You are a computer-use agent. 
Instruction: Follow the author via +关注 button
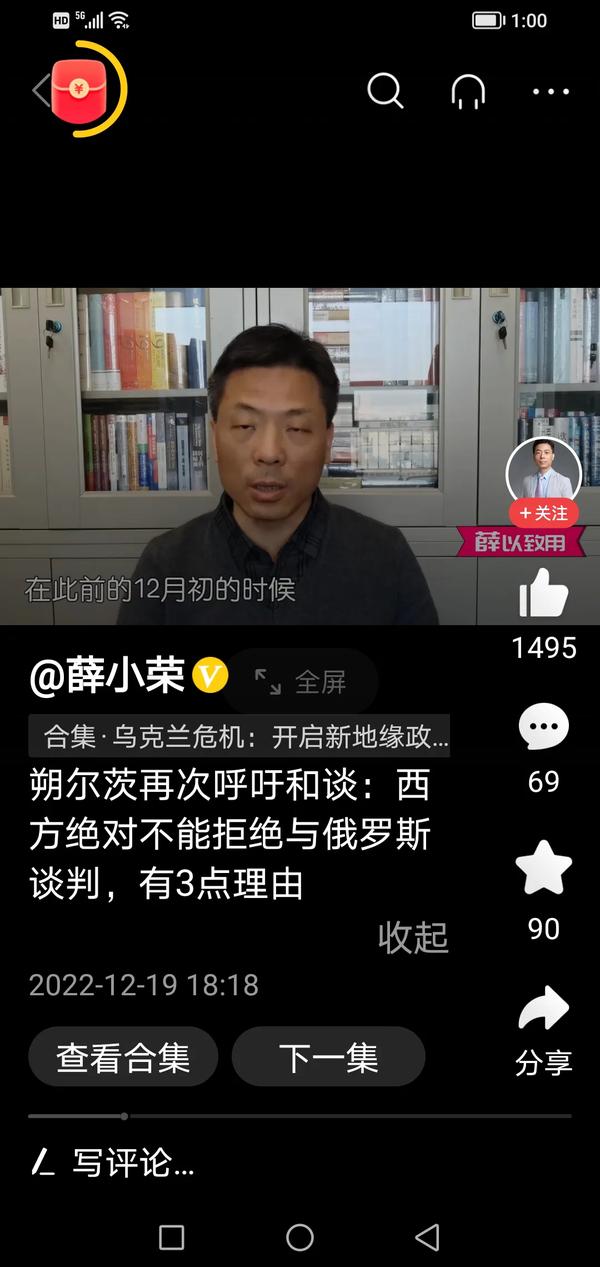click(x=544, y=513)
